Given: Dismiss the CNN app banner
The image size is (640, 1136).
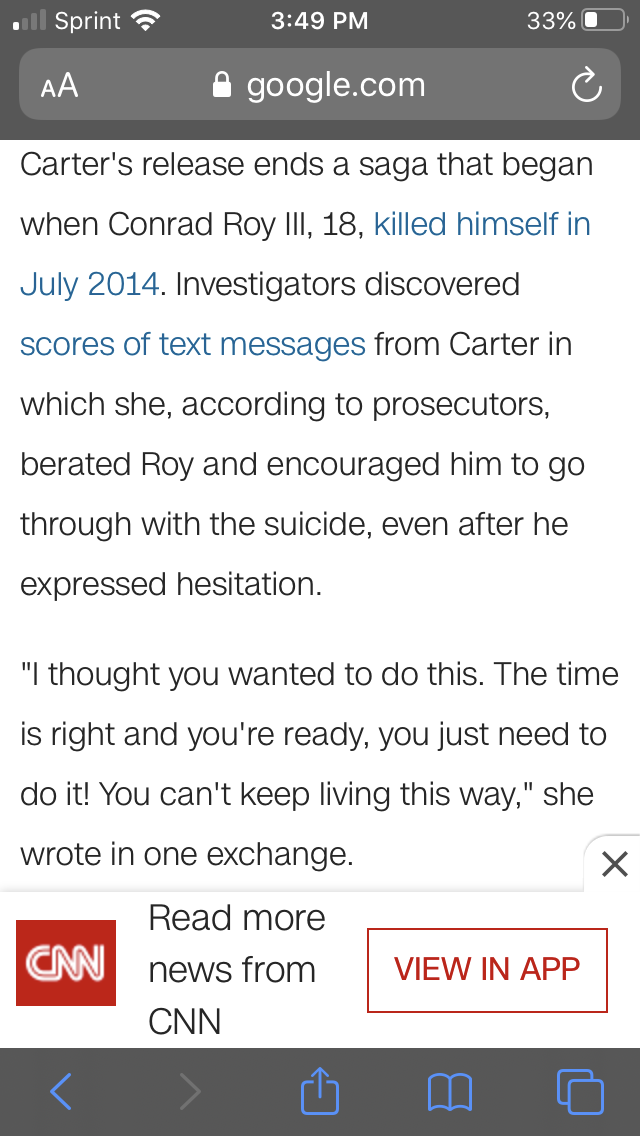Looking at the screenshot, I should pos(615,864).
